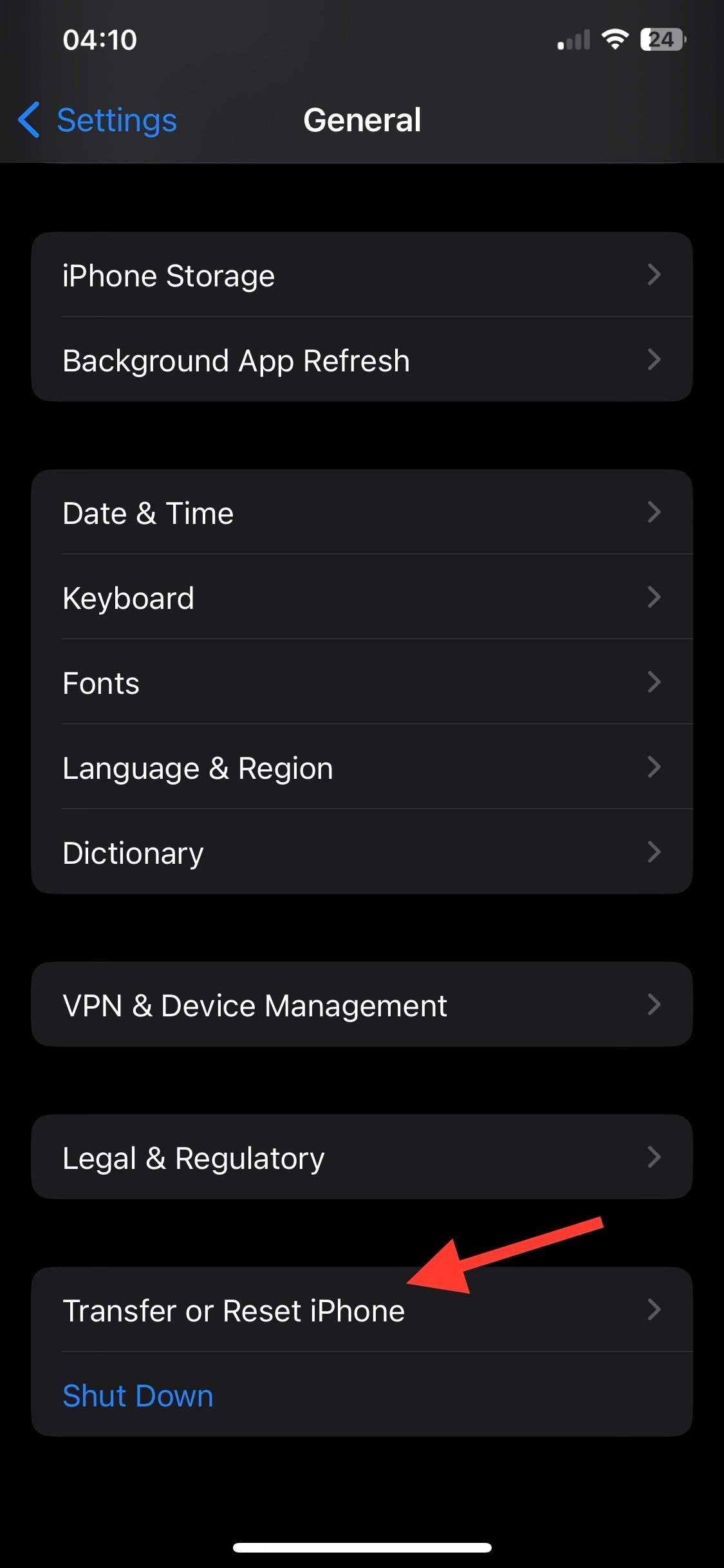Select Transfer or Reset iPhone

point(362,1310)
